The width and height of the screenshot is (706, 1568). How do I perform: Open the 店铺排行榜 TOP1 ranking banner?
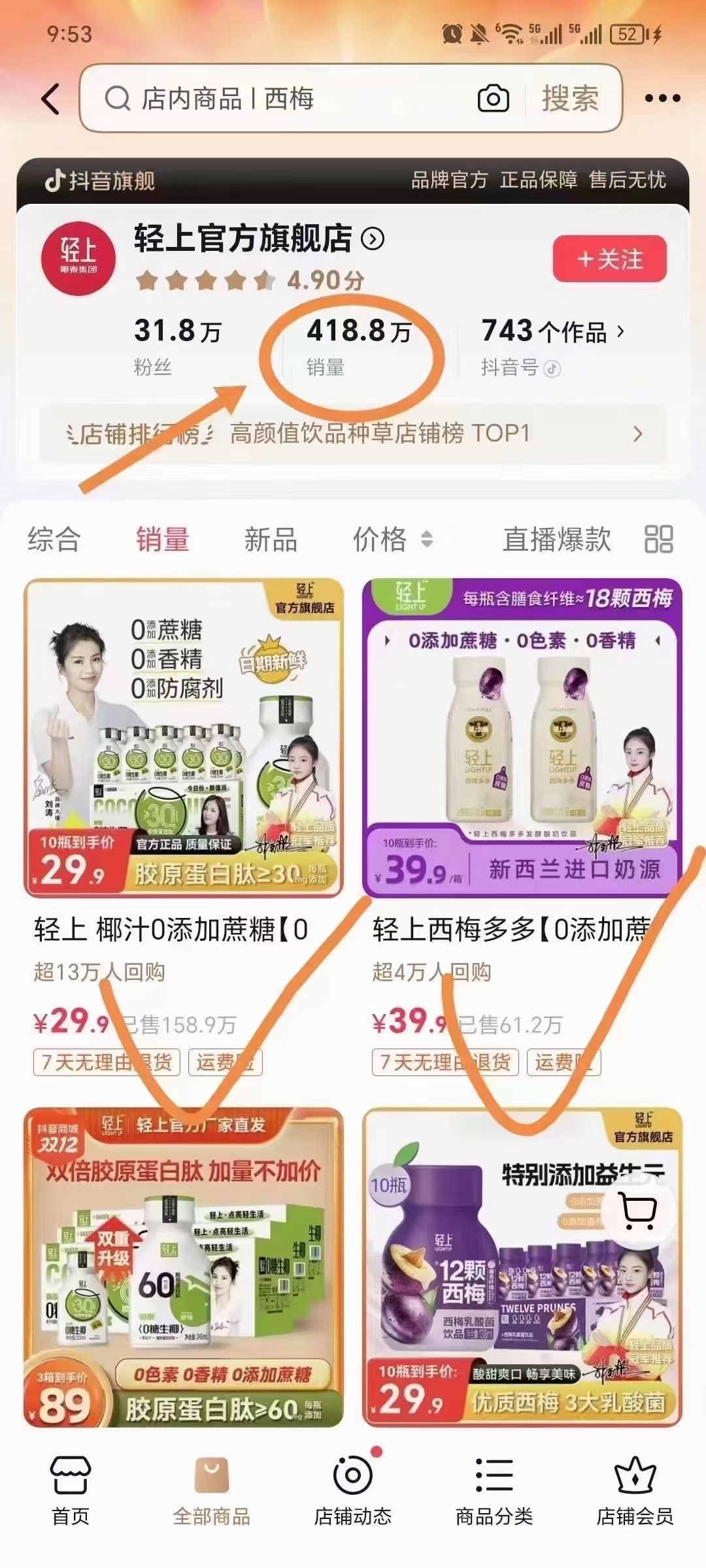(x=353, y=434)
